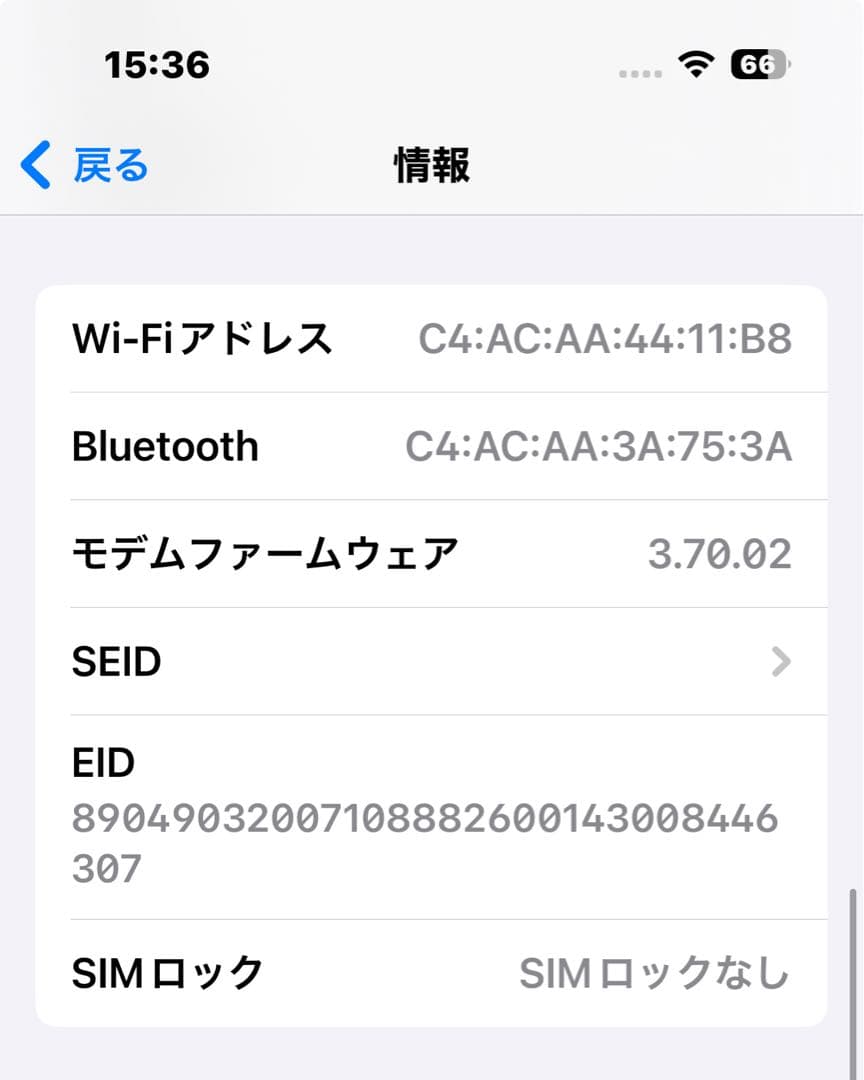Open the SEID detail screen
Image resolution: width=864 pixels, height=1080 pixels.
coord(430,661)
